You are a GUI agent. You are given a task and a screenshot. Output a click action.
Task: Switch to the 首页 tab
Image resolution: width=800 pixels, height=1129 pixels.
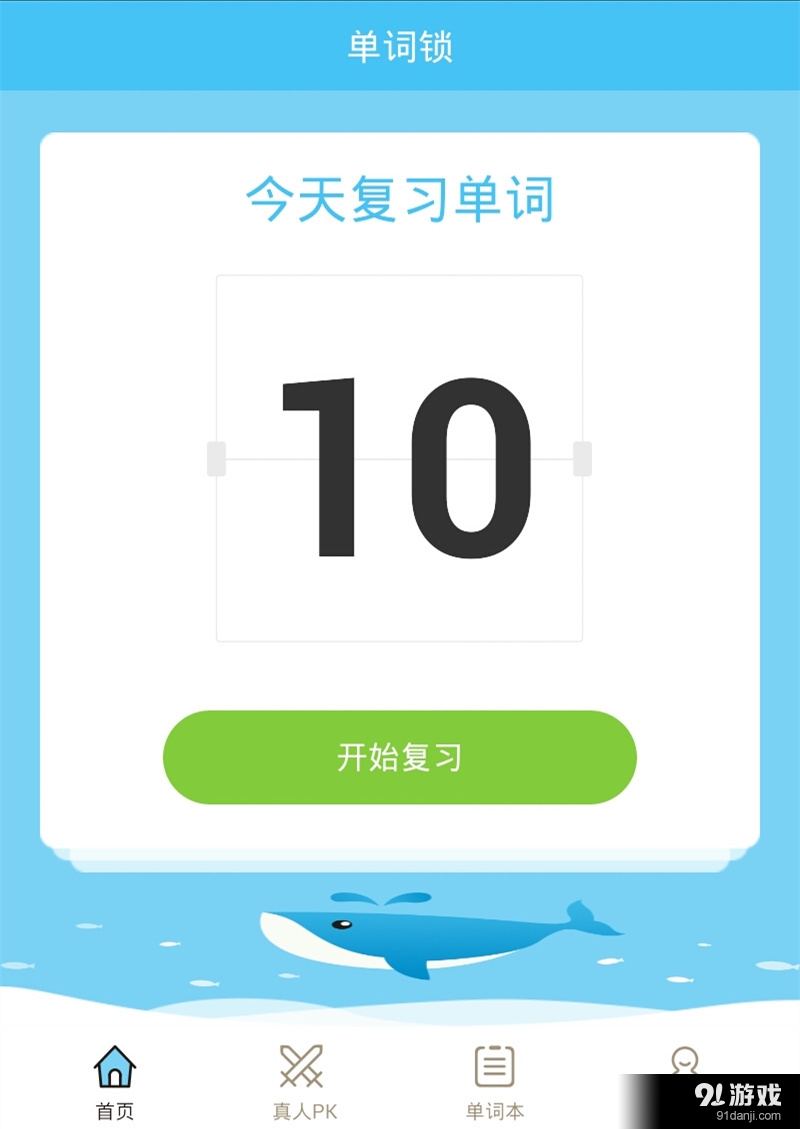coord(115,1080)
